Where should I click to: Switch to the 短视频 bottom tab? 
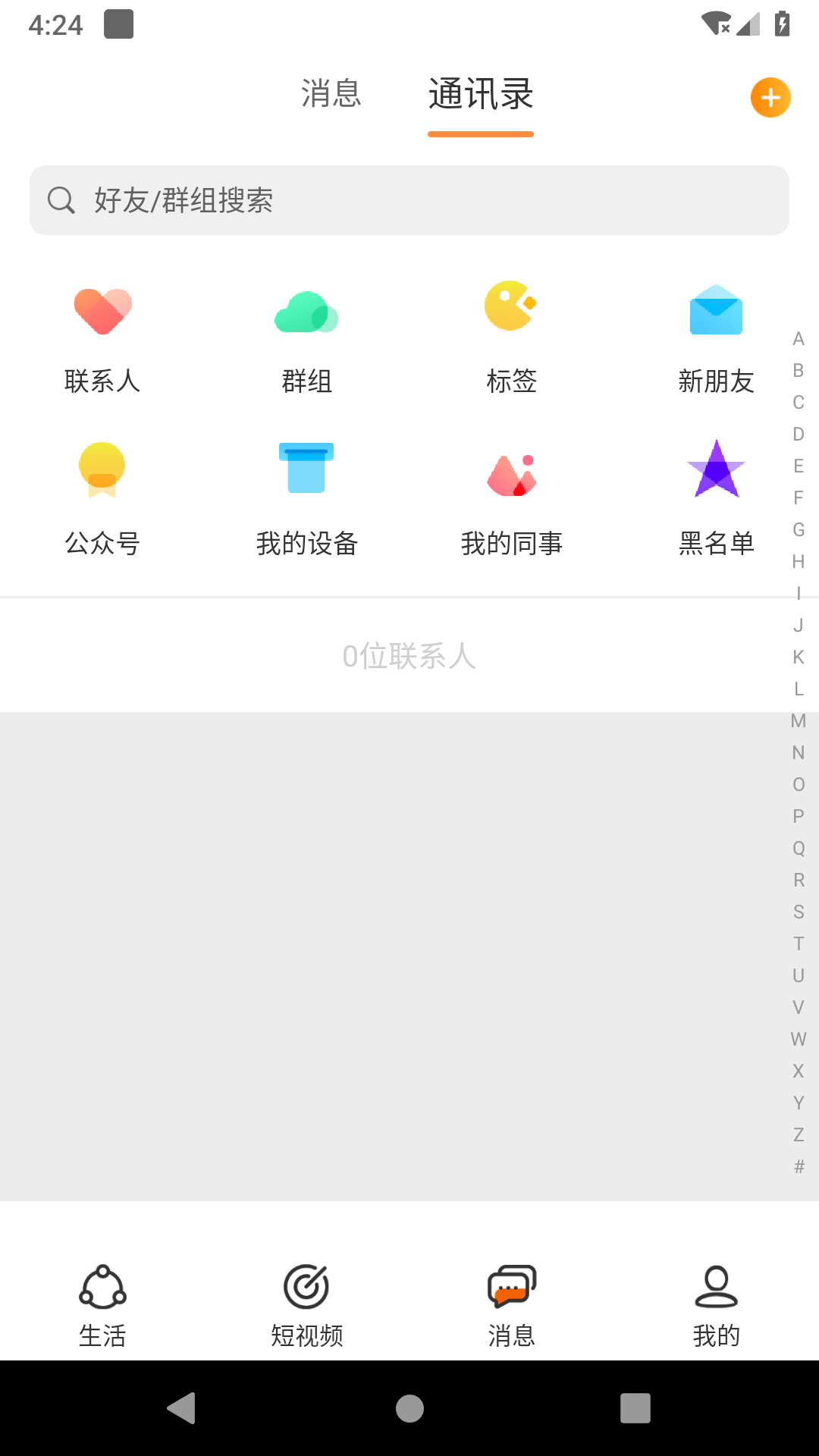(307, 1306)
